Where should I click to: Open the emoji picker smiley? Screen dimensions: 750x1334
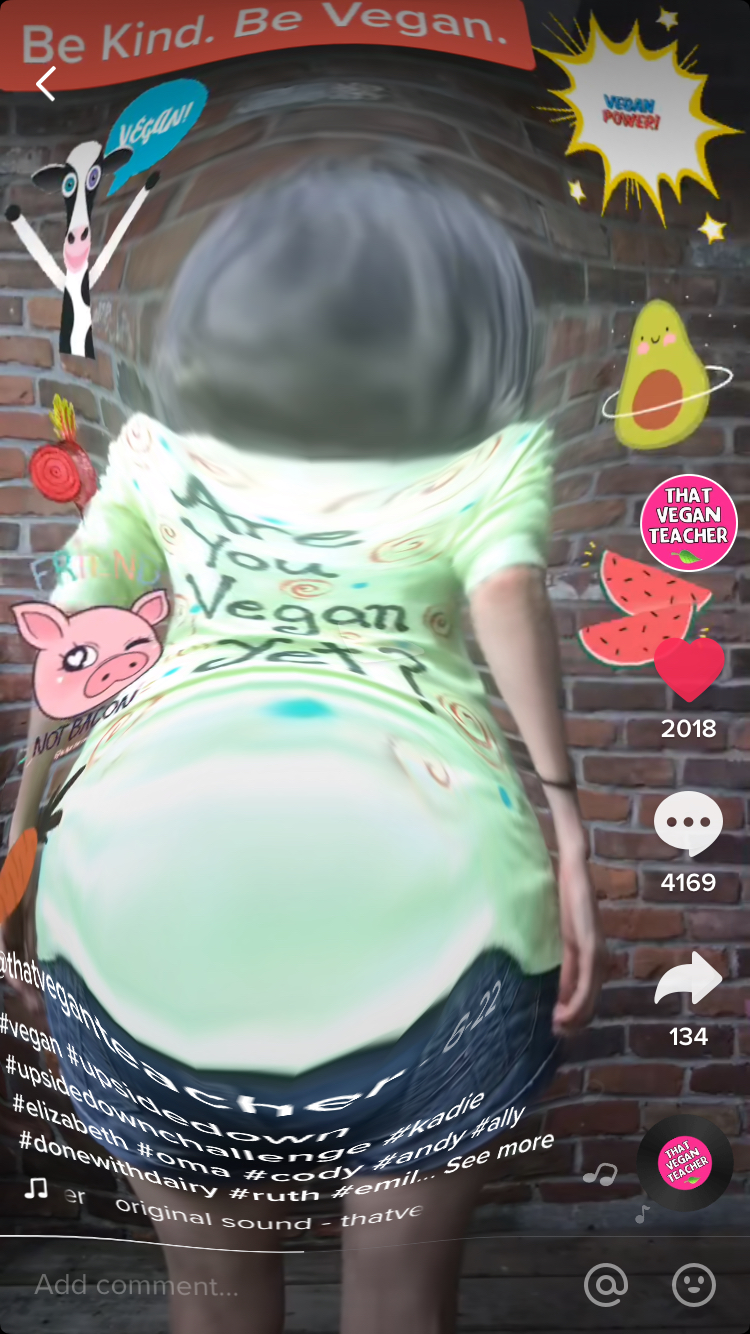[x=694, y=1285]
